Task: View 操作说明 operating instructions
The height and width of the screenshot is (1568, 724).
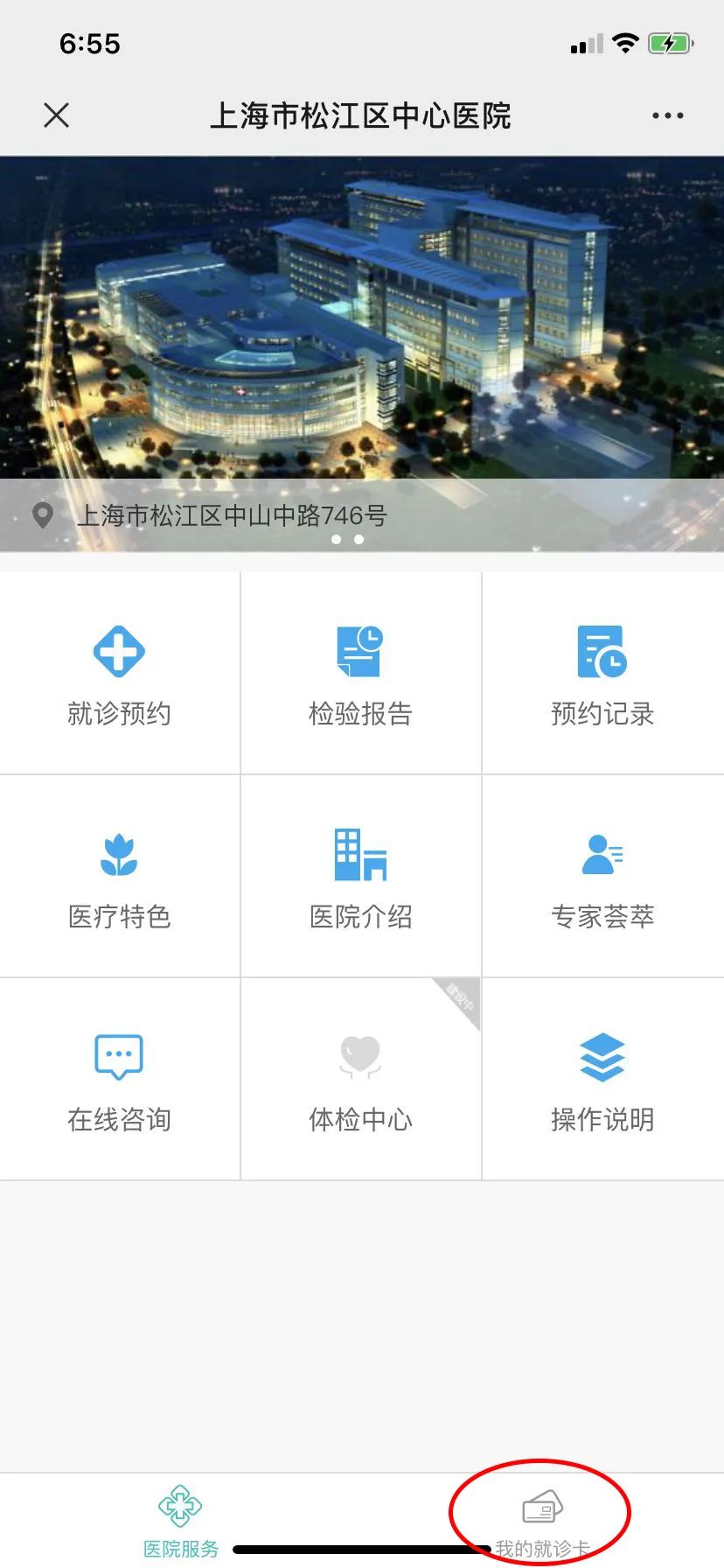Action: pyautogui.click(x=602, y=1081)
